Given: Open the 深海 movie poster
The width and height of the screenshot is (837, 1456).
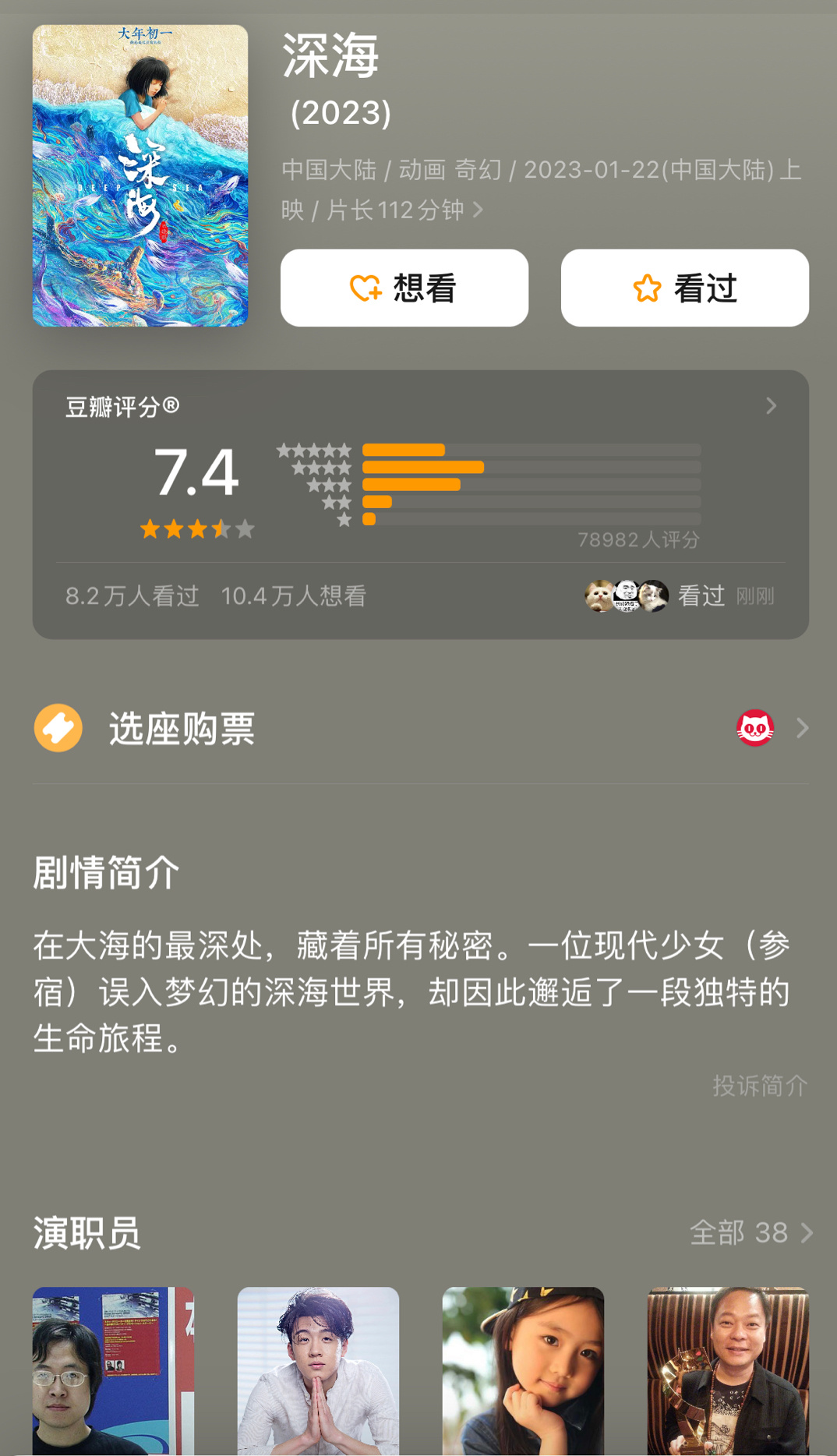Looking at the screenshot, I should [140, 175].
